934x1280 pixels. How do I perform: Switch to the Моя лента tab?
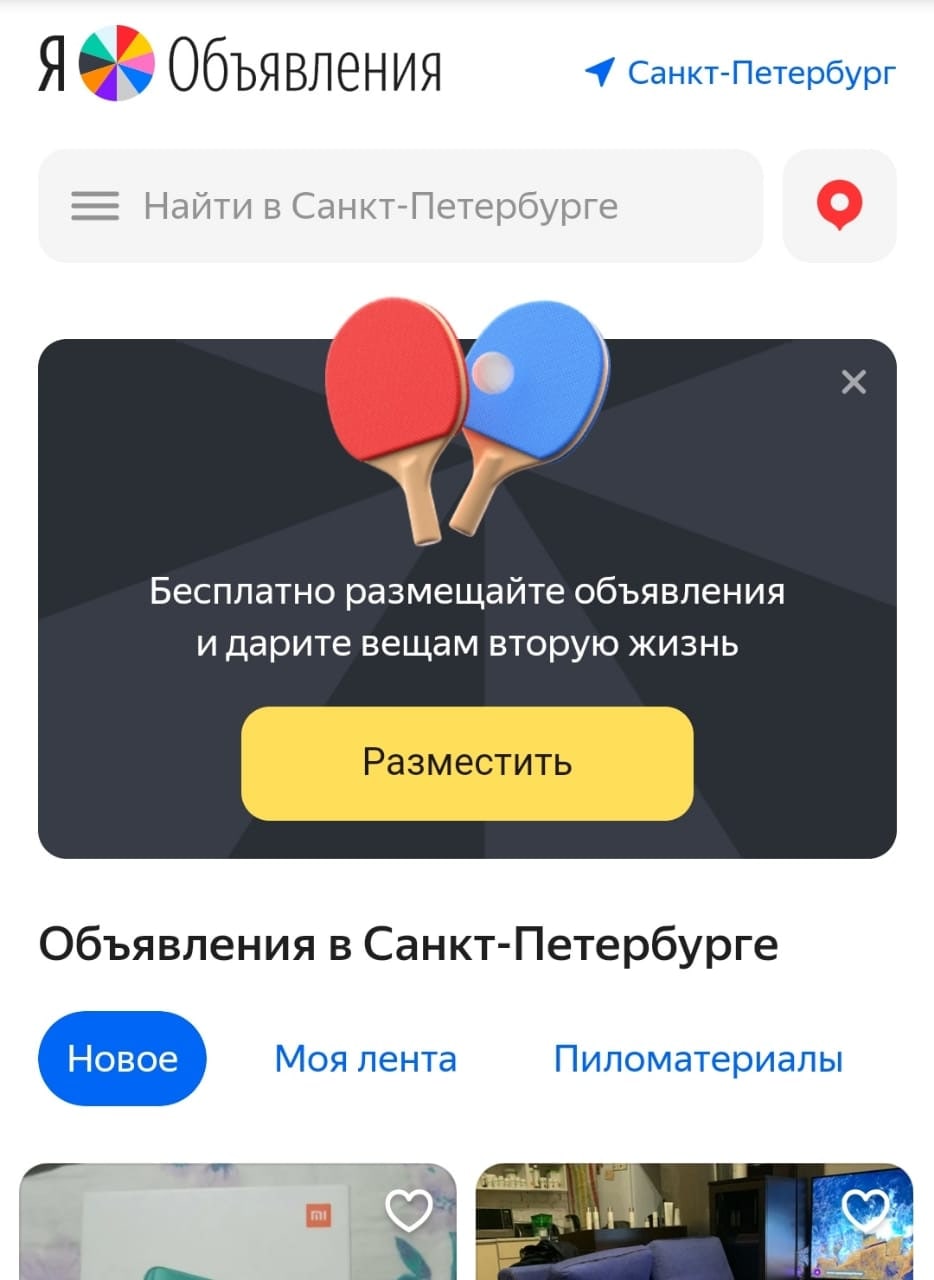[x=365, y=1058]
